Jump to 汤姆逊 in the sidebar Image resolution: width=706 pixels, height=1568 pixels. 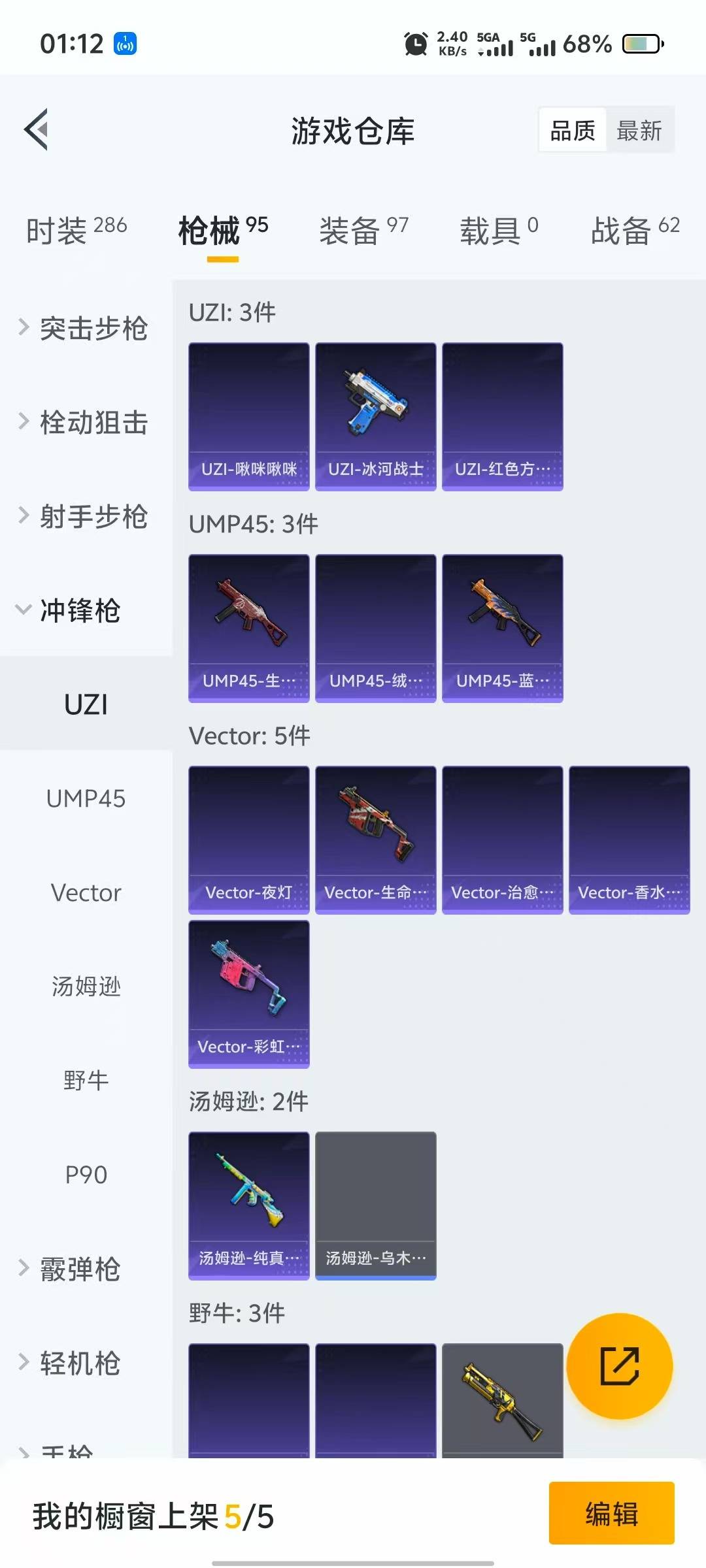86,987
